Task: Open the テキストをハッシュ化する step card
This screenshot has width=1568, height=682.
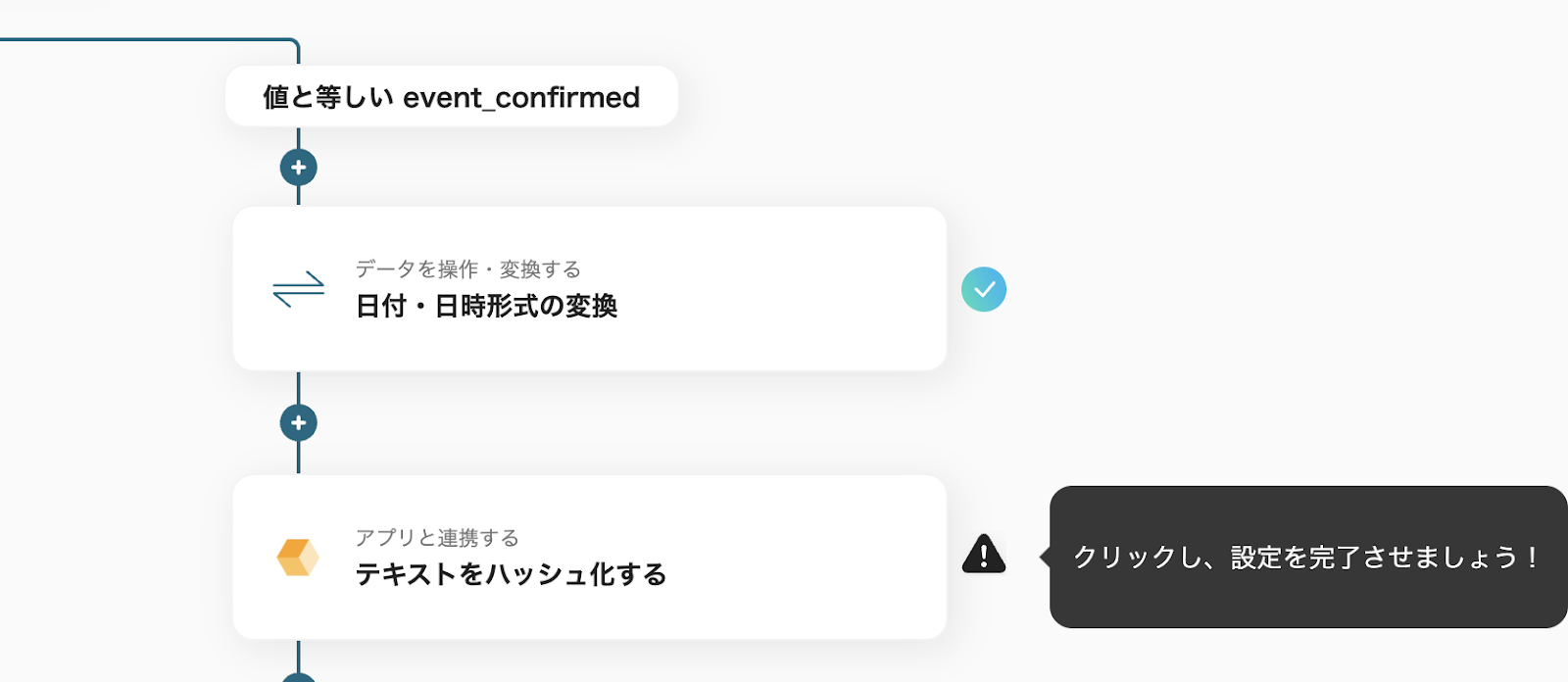Action: click(589, 557)
